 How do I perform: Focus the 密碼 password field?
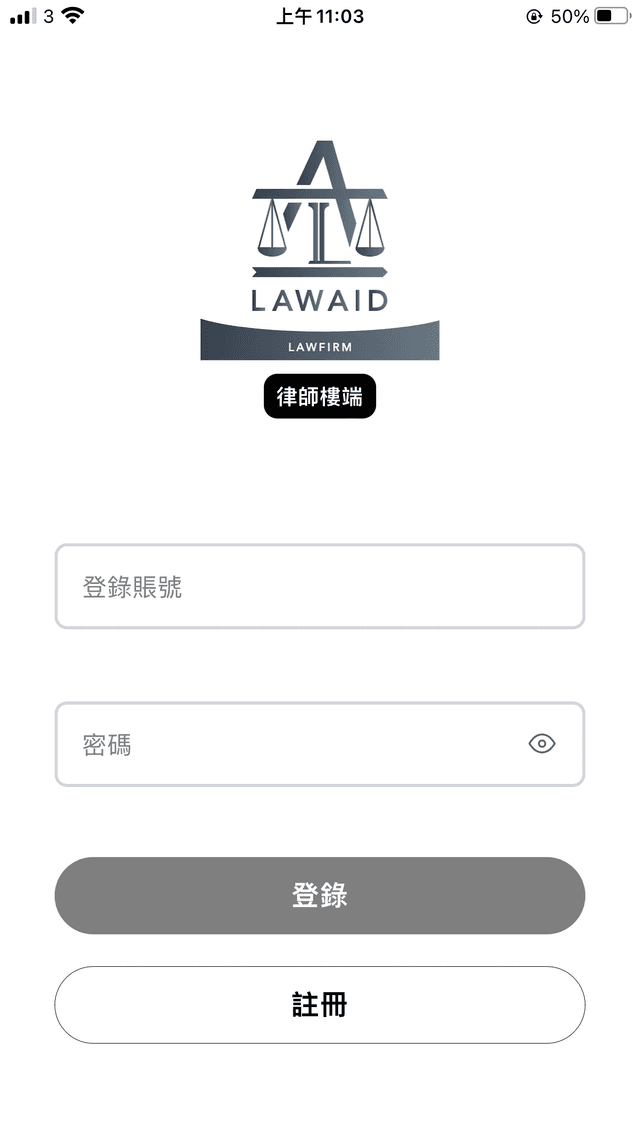pyautogui.click(x=290, y=744)
